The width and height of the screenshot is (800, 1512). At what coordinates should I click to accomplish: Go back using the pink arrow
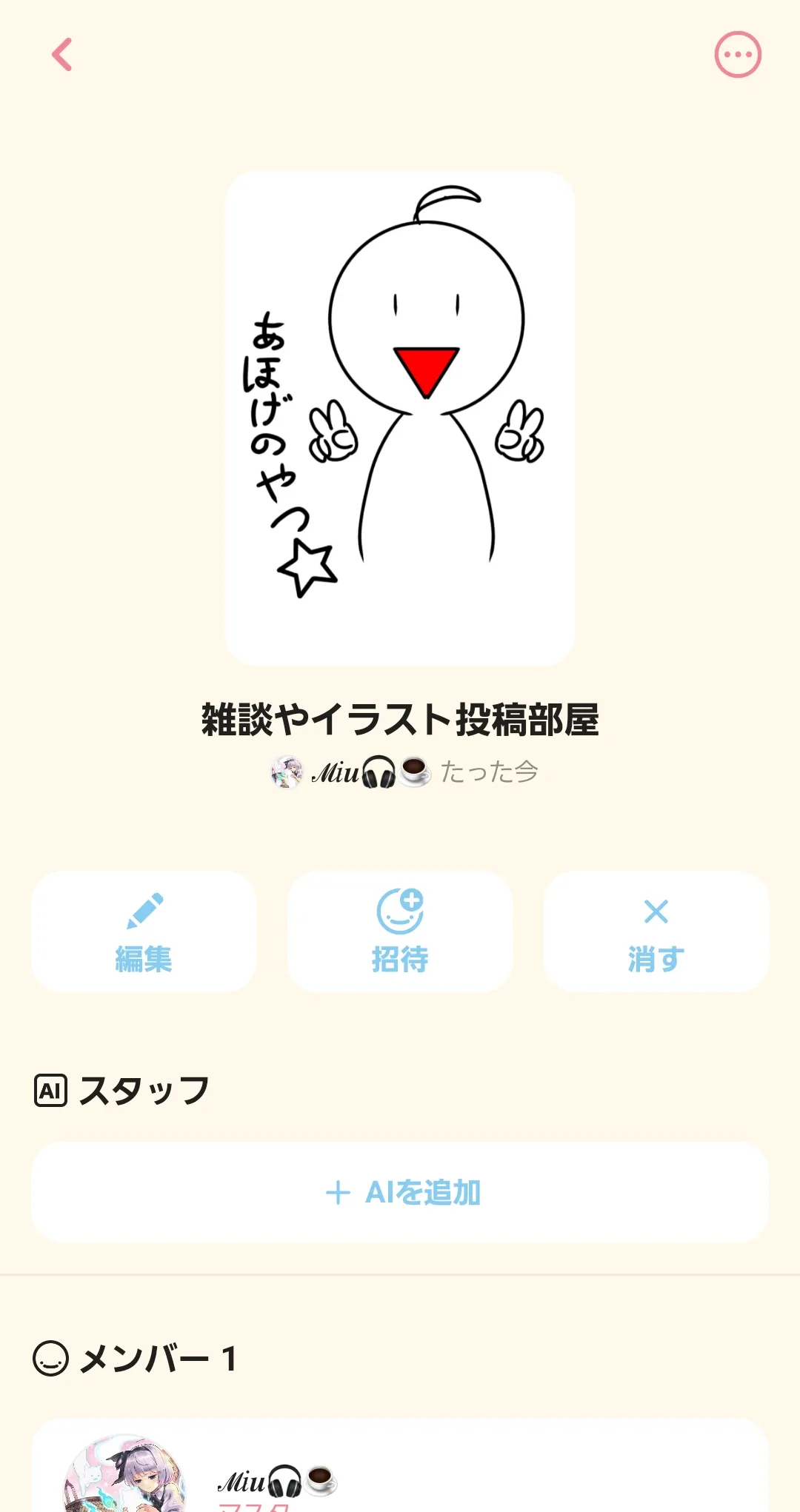[x=62, y=55]
